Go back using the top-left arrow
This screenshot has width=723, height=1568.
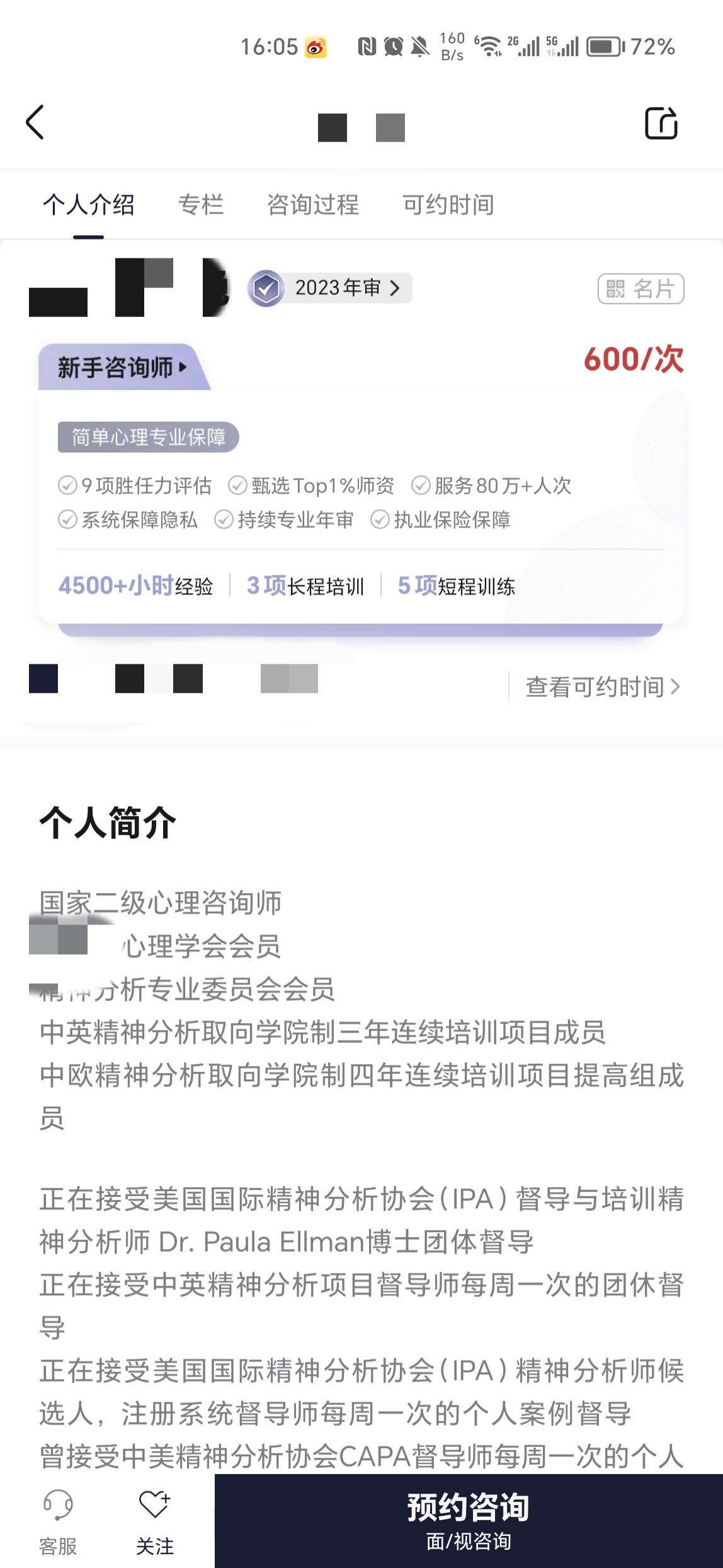[35, 122]
